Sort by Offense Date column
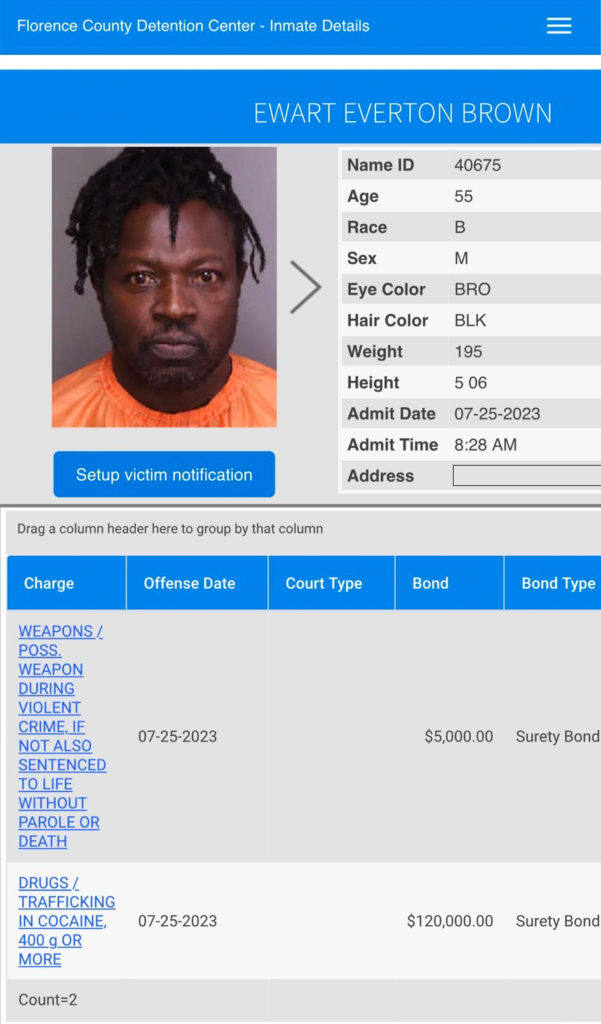Viewport: 601px width, 1024px height. click(197, 583)
